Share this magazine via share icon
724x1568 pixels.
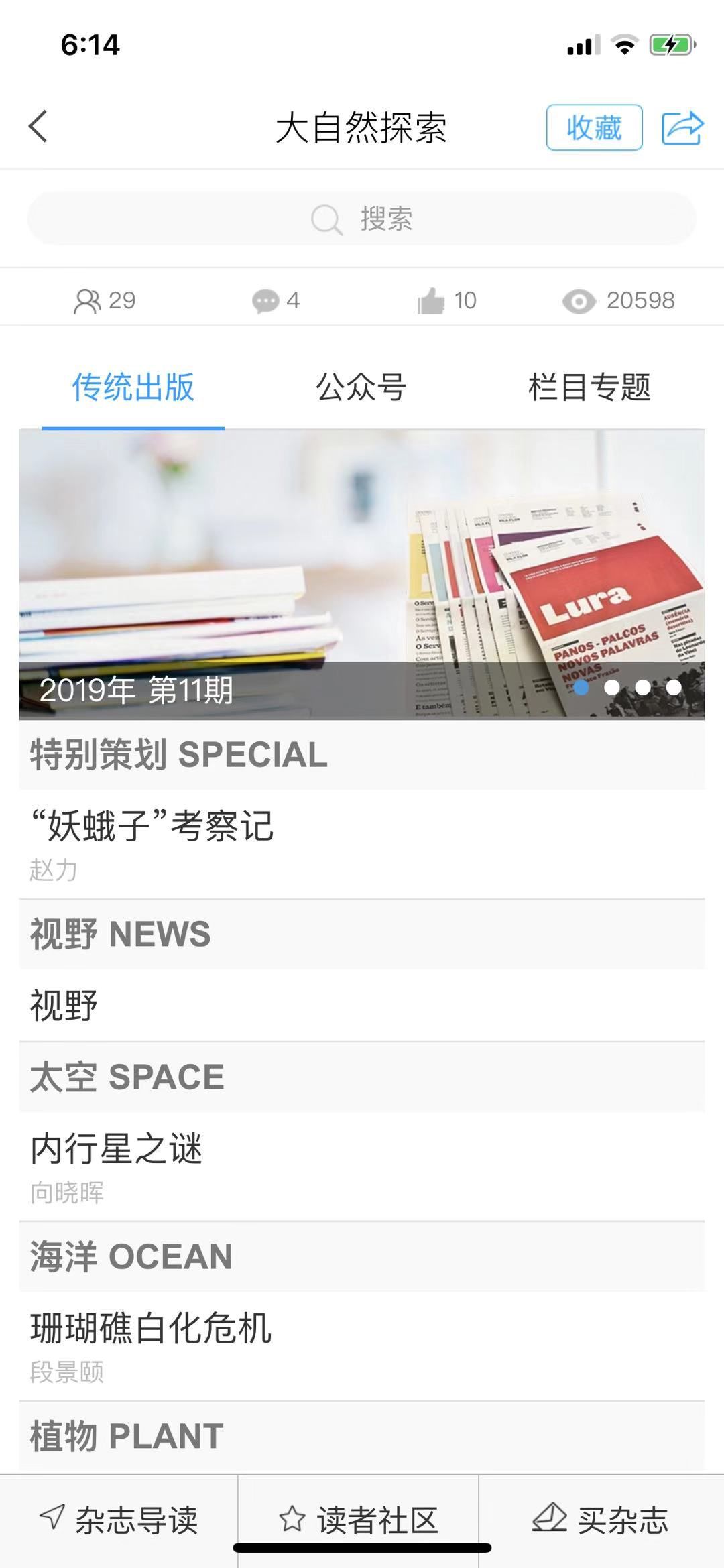pos(682,127)
